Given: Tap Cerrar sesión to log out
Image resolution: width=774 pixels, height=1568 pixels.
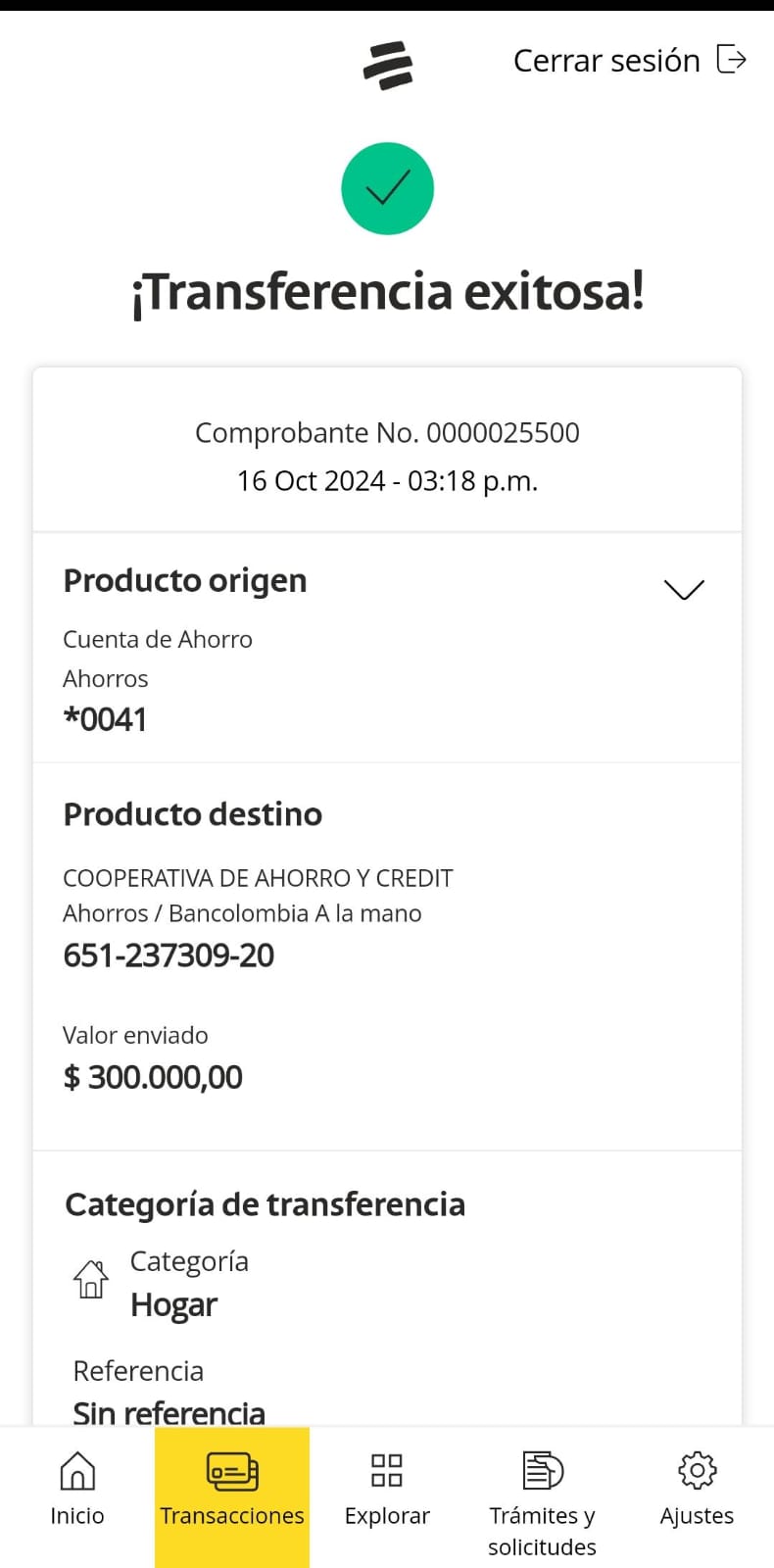Looking at the screenshot, I should point(629,61).
